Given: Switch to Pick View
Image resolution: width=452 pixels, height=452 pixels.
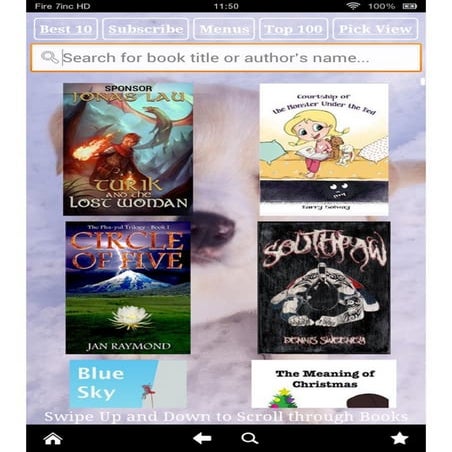Looking at the screenshot, I should pos(375,29).
